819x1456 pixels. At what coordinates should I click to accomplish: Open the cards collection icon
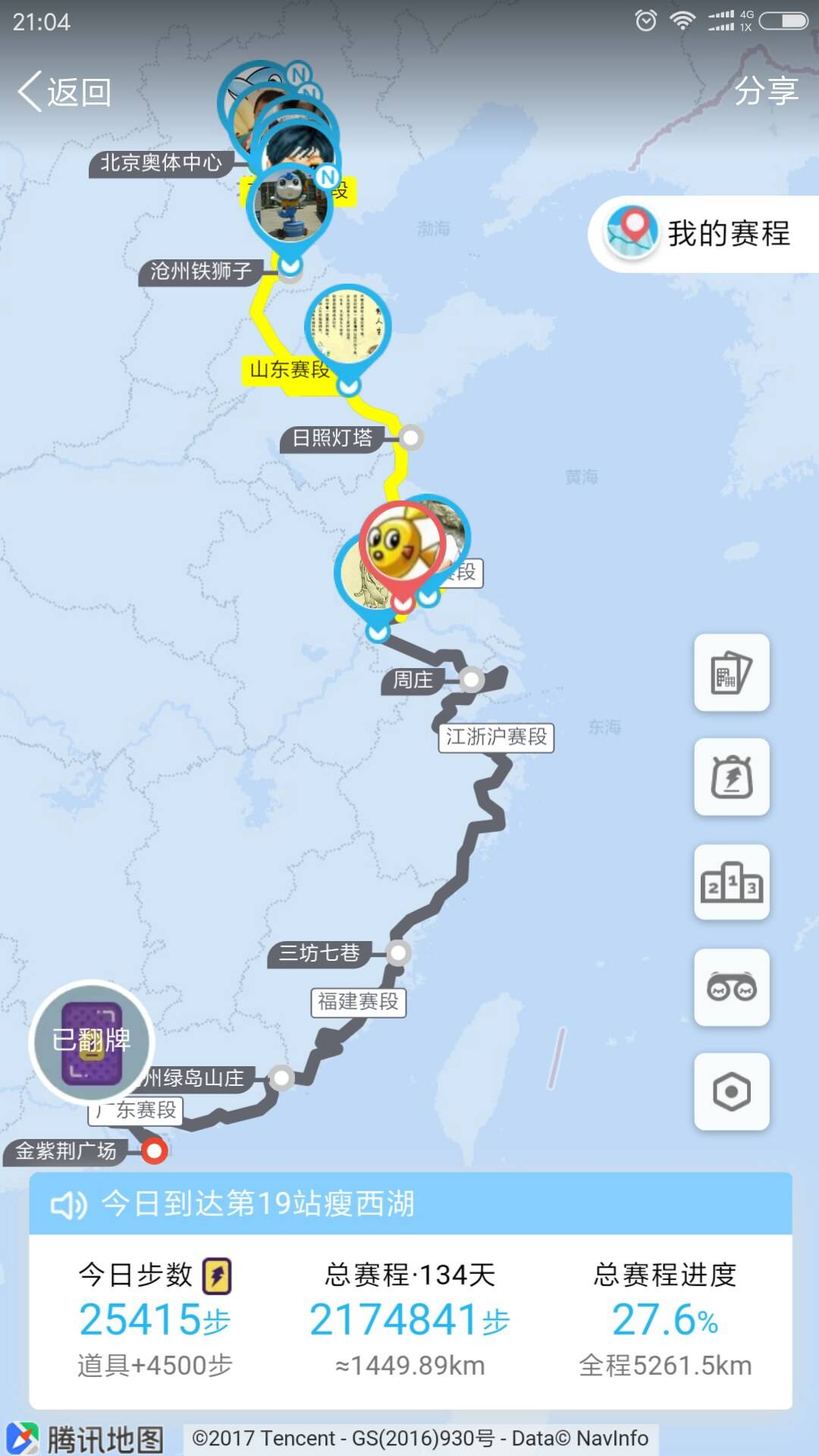pos(732,673)
